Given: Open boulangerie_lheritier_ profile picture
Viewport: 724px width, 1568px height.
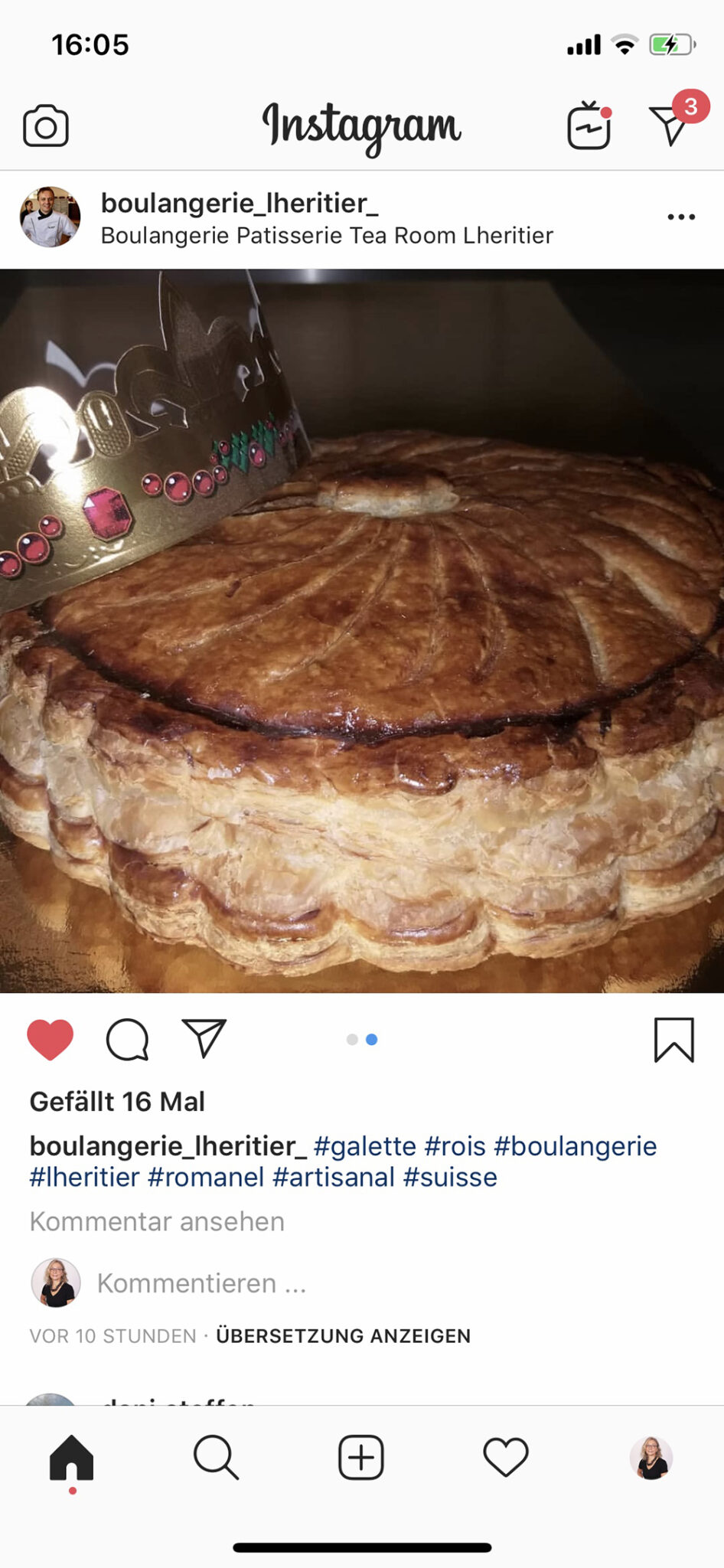Looking at the screenshot, I should 50,217.
